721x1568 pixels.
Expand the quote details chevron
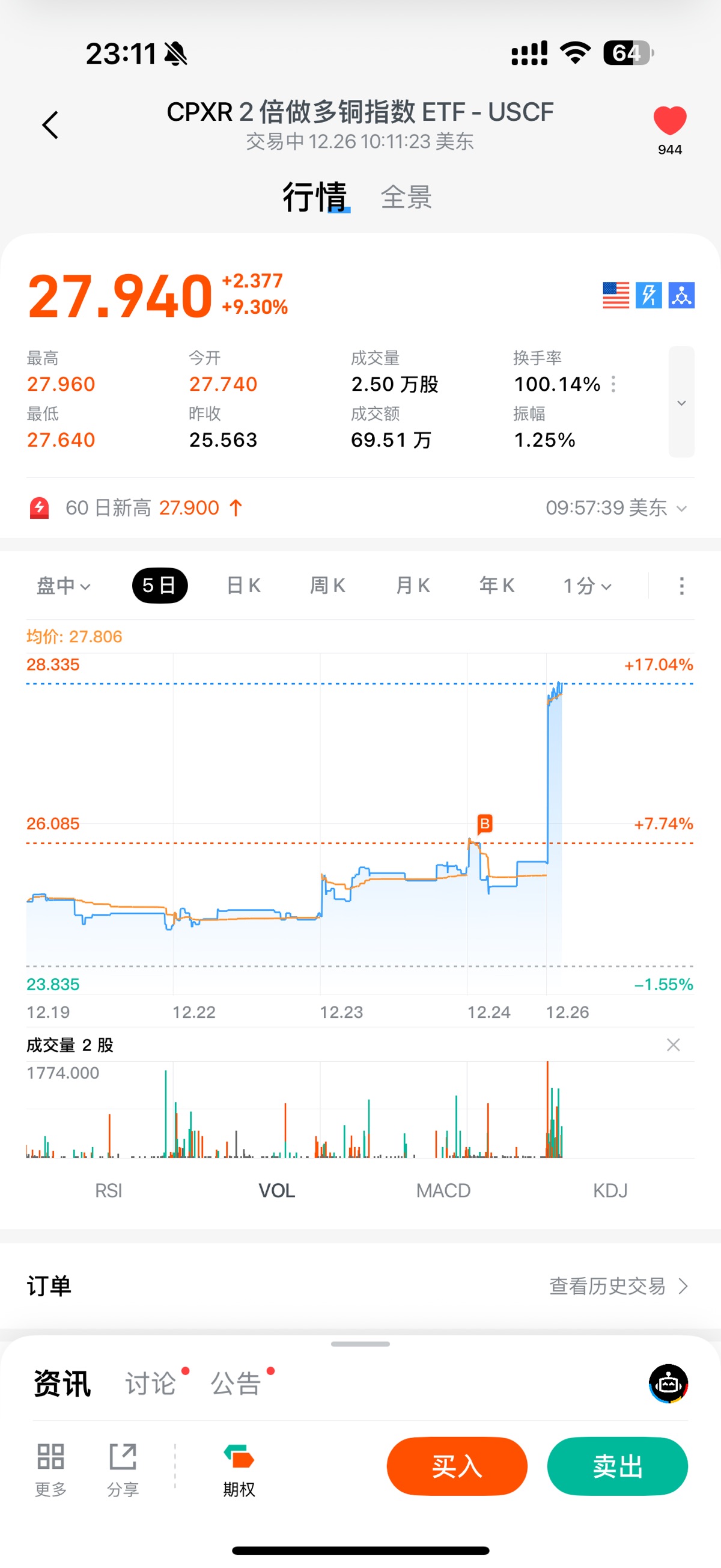coord(681,402)
